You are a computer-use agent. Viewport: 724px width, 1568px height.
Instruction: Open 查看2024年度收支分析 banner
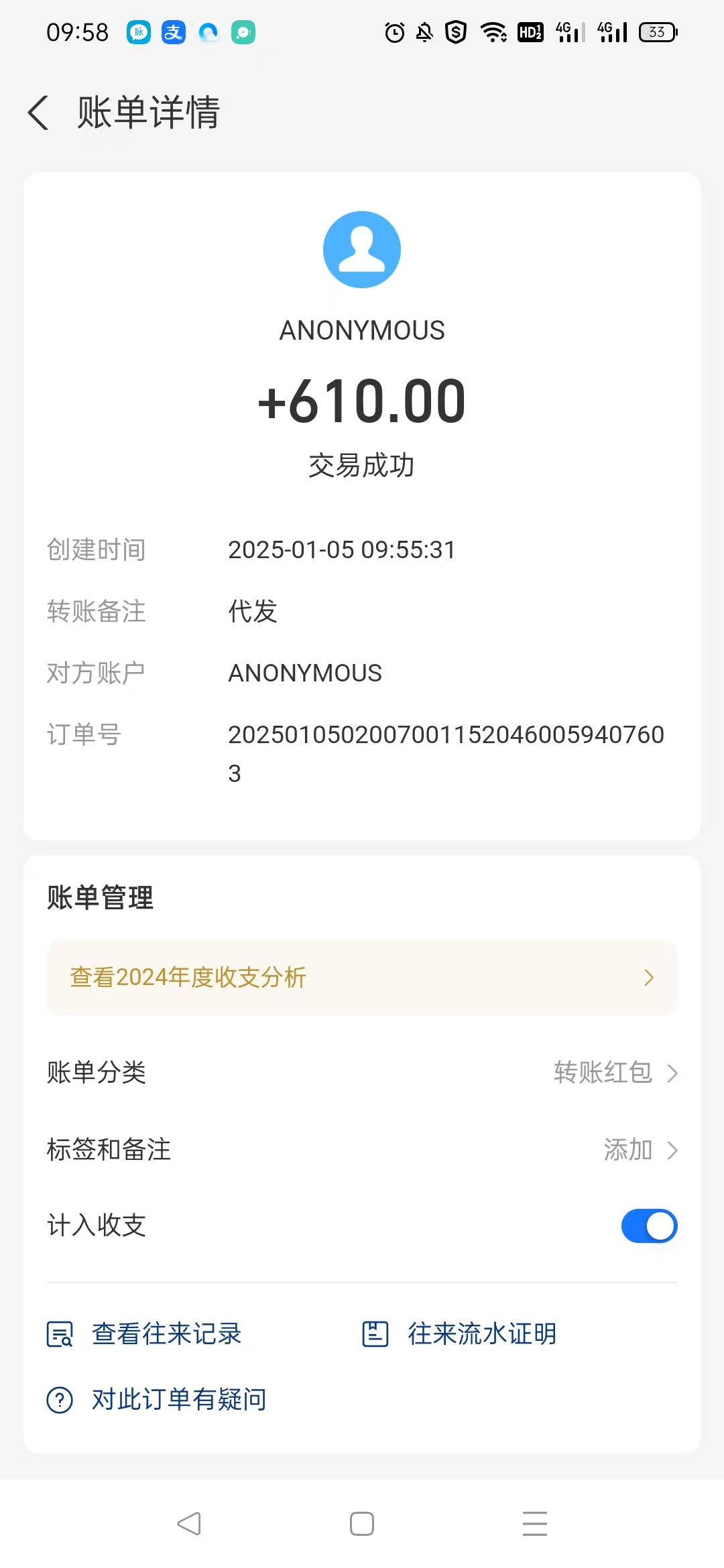point(362,978)
